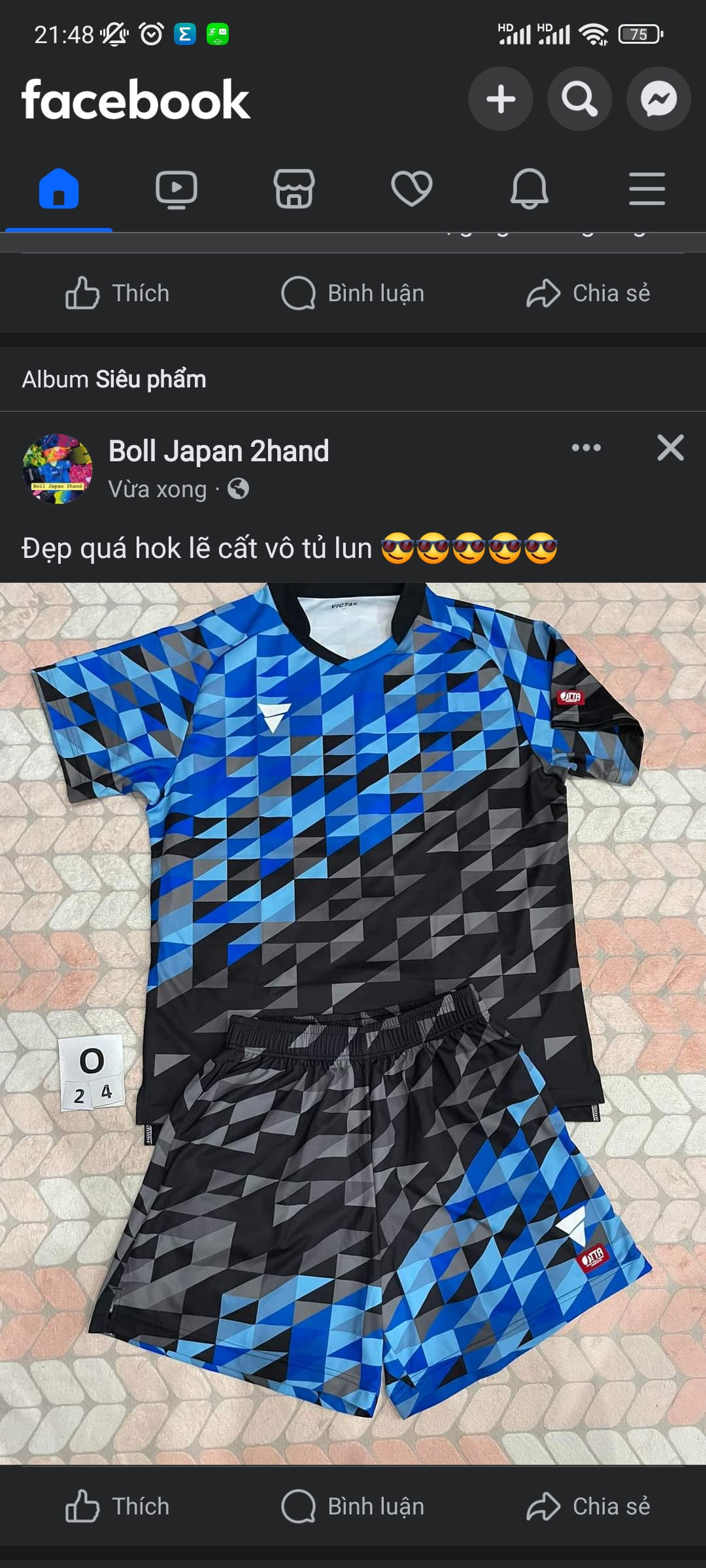View the blue Victas outfit photo
The width and height of the screenshot is (706, 1568).
tap(353, 1019)
